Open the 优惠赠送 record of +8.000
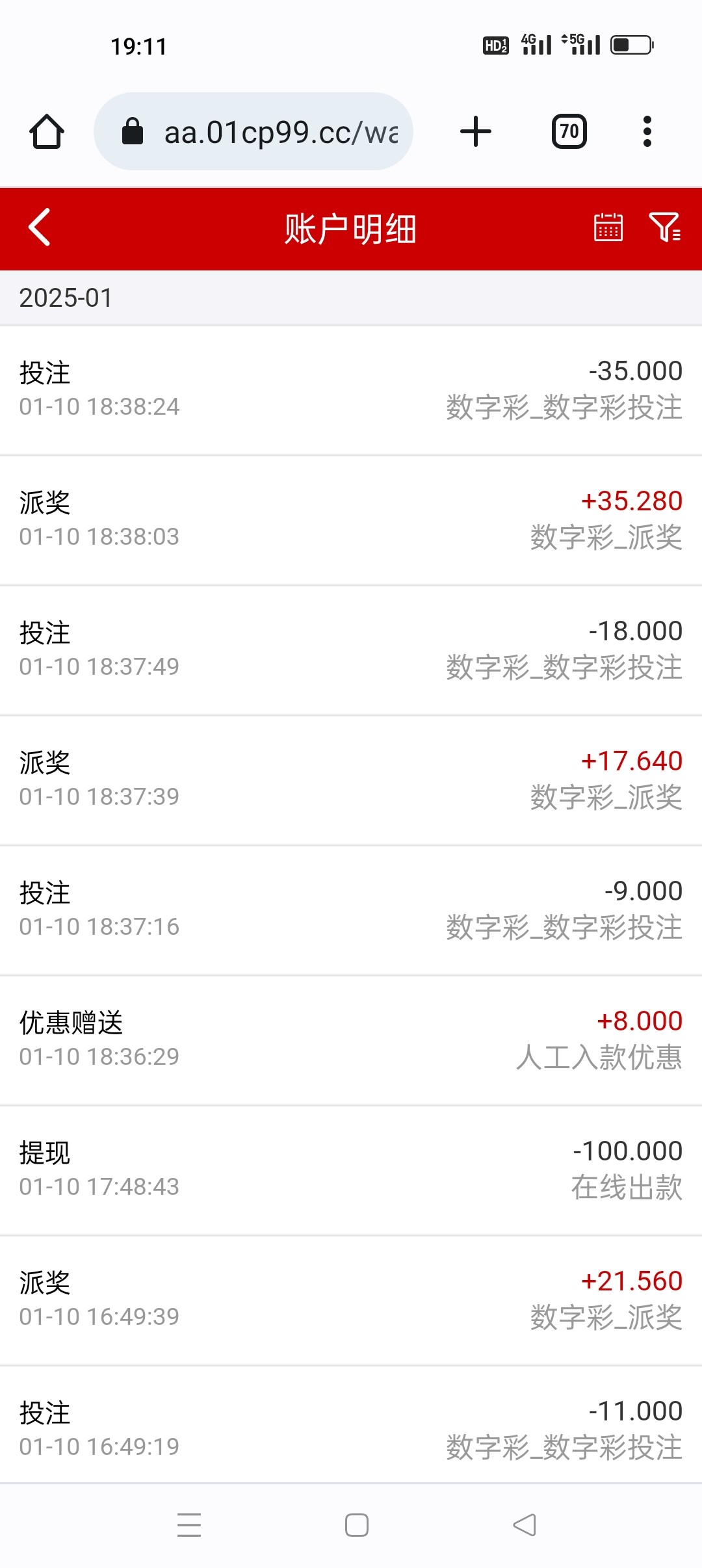702x1568 pixels. (351, 1040)
